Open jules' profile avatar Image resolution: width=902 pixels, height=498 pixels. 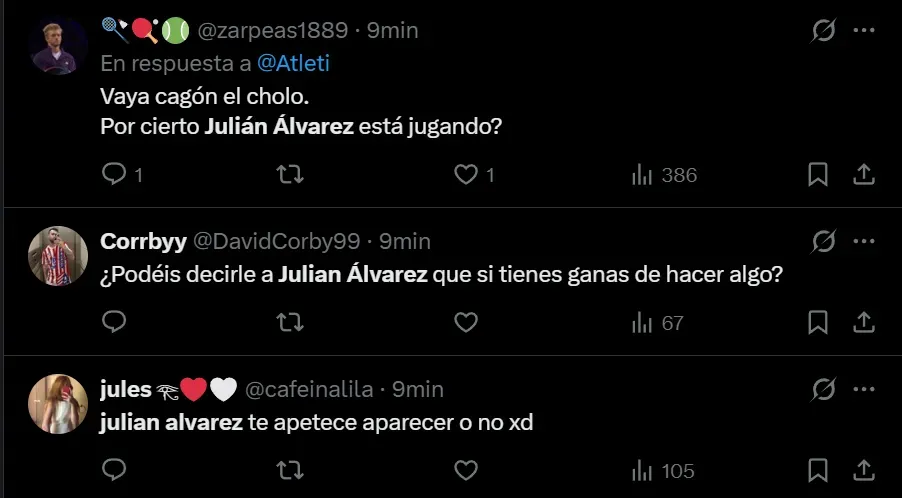[59, 404]
